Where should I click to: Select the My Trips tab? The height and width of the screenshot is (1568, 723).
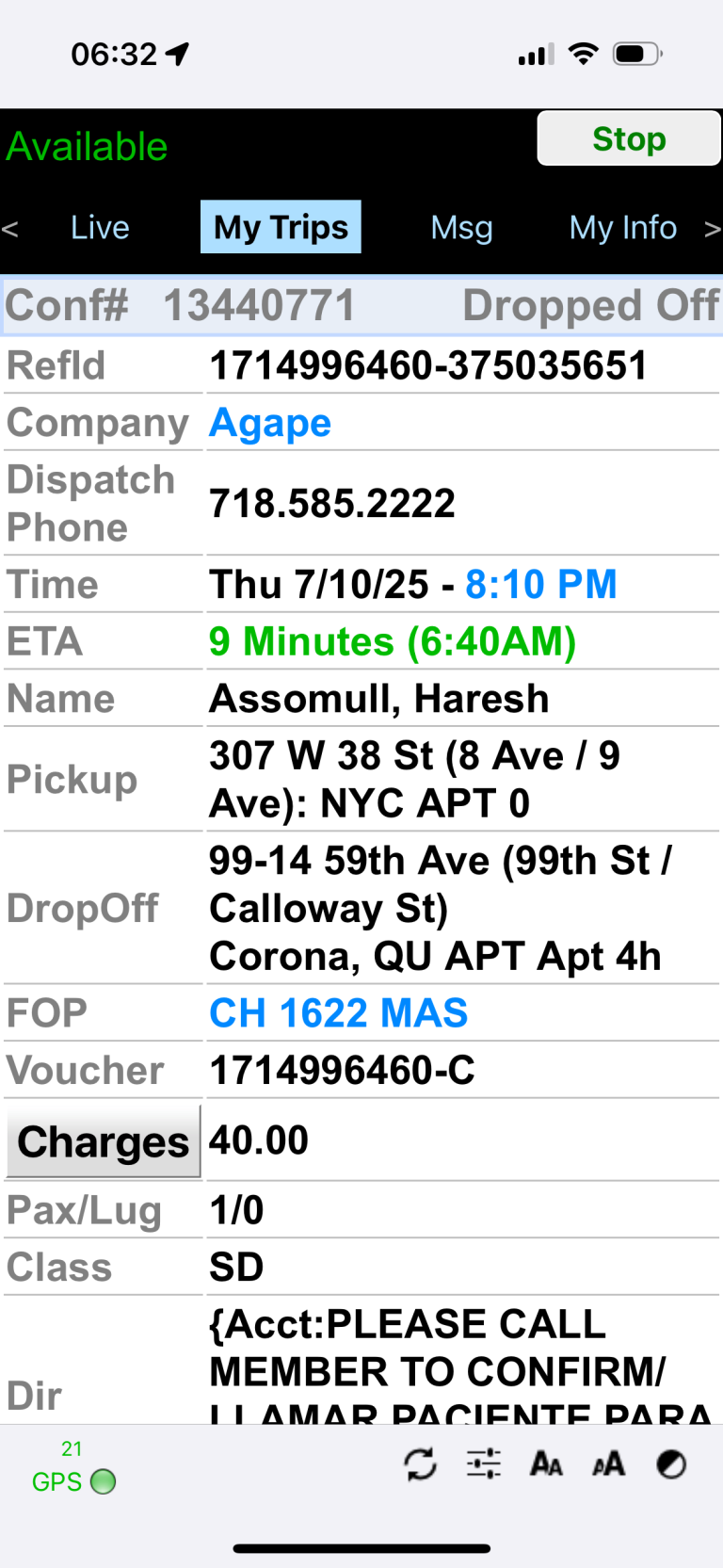[x=281, y=227]
